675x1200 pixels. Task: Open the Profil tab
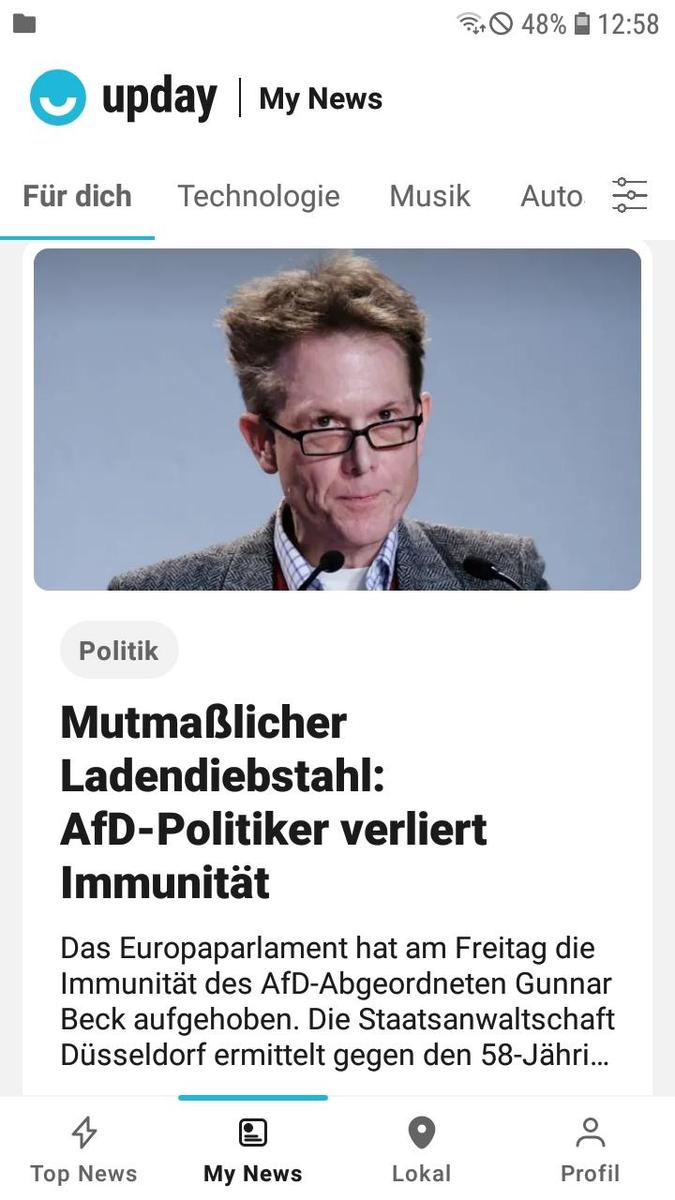click(x=590, y=1150)
